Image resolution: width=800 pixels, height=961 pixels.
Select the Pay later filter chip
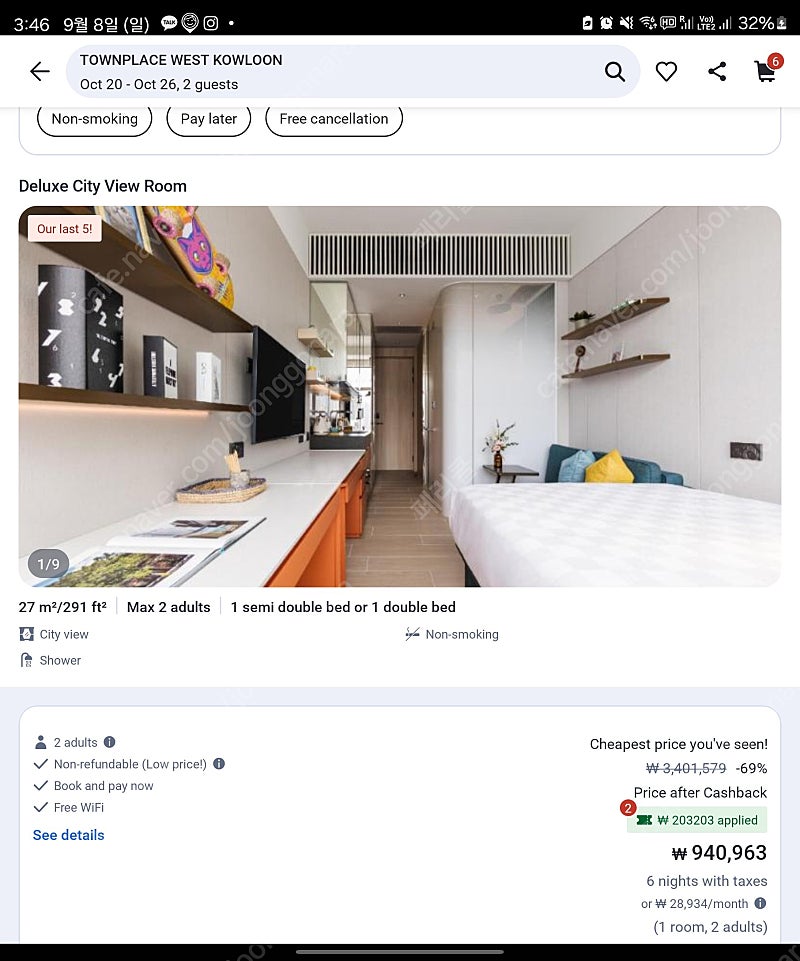pyautogui.click(x=208, y=119)
